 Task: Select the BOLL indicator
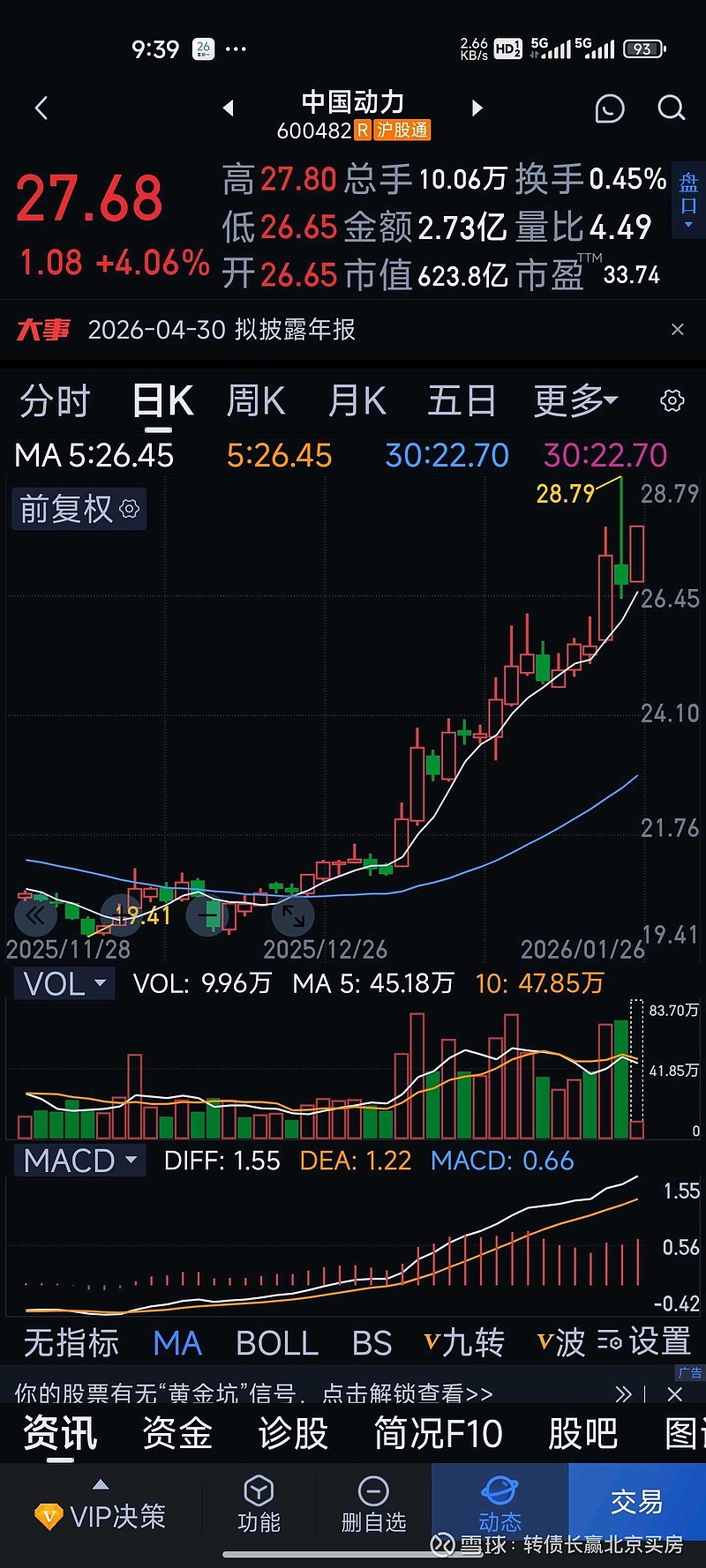277,1343
